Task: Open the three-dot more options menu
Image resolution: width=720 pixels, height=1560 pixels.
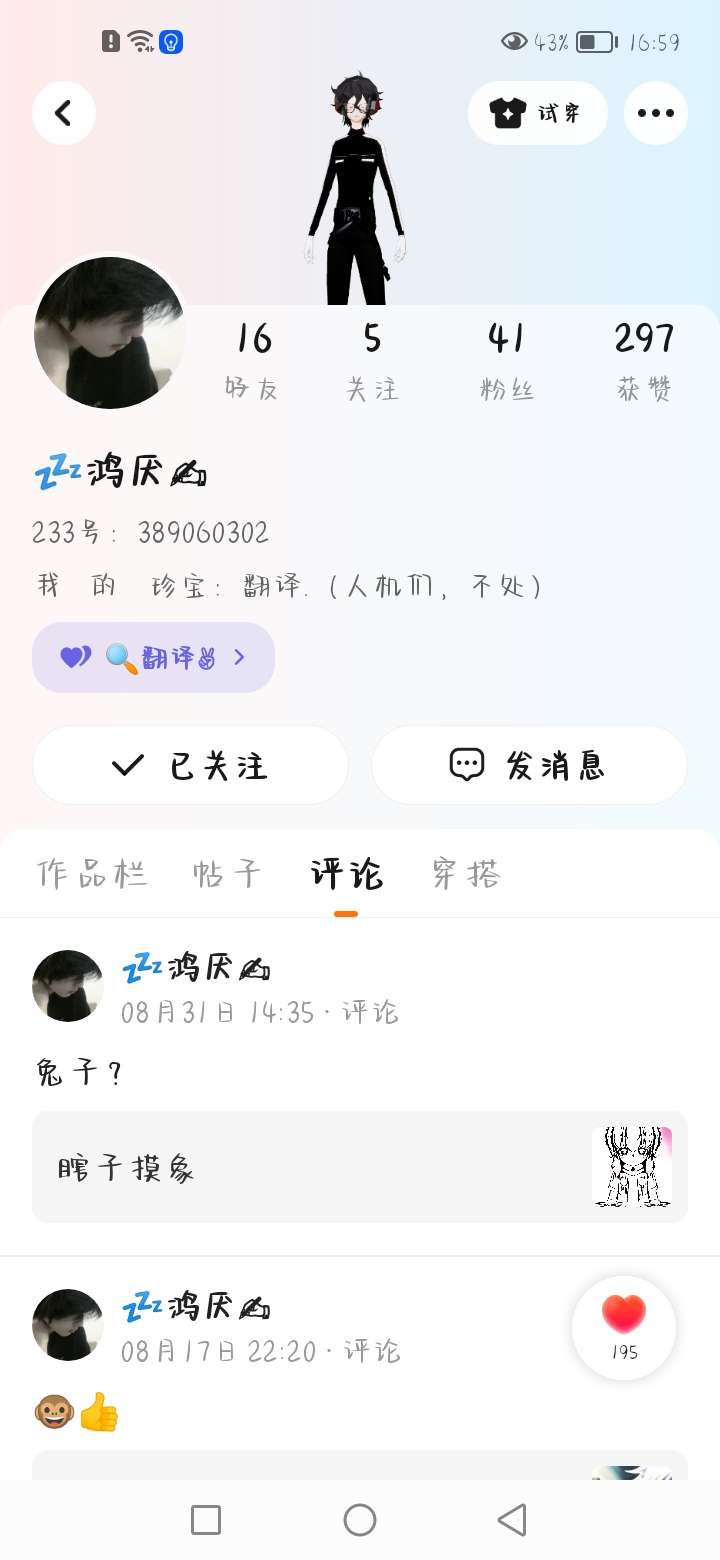Action: coord(655,113)
